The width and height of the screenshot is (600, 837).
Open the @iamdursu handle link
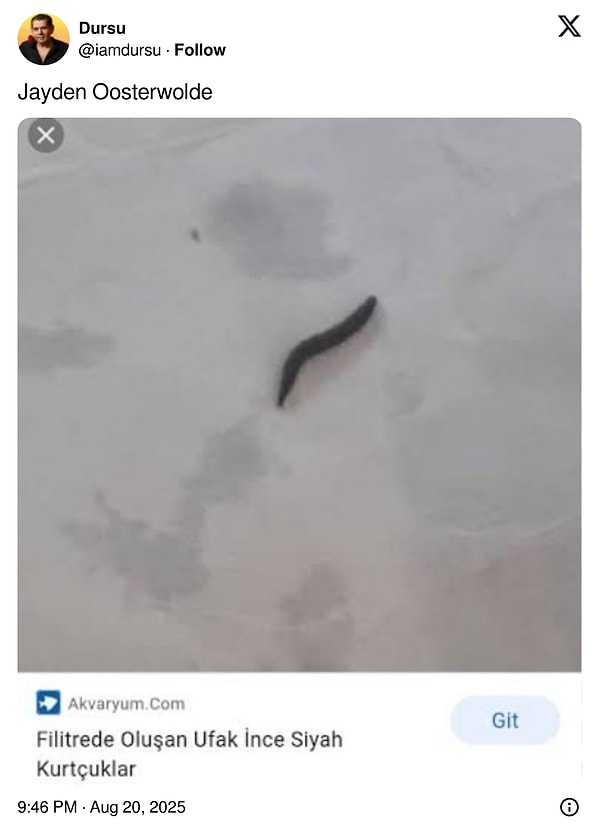(120, 50)
